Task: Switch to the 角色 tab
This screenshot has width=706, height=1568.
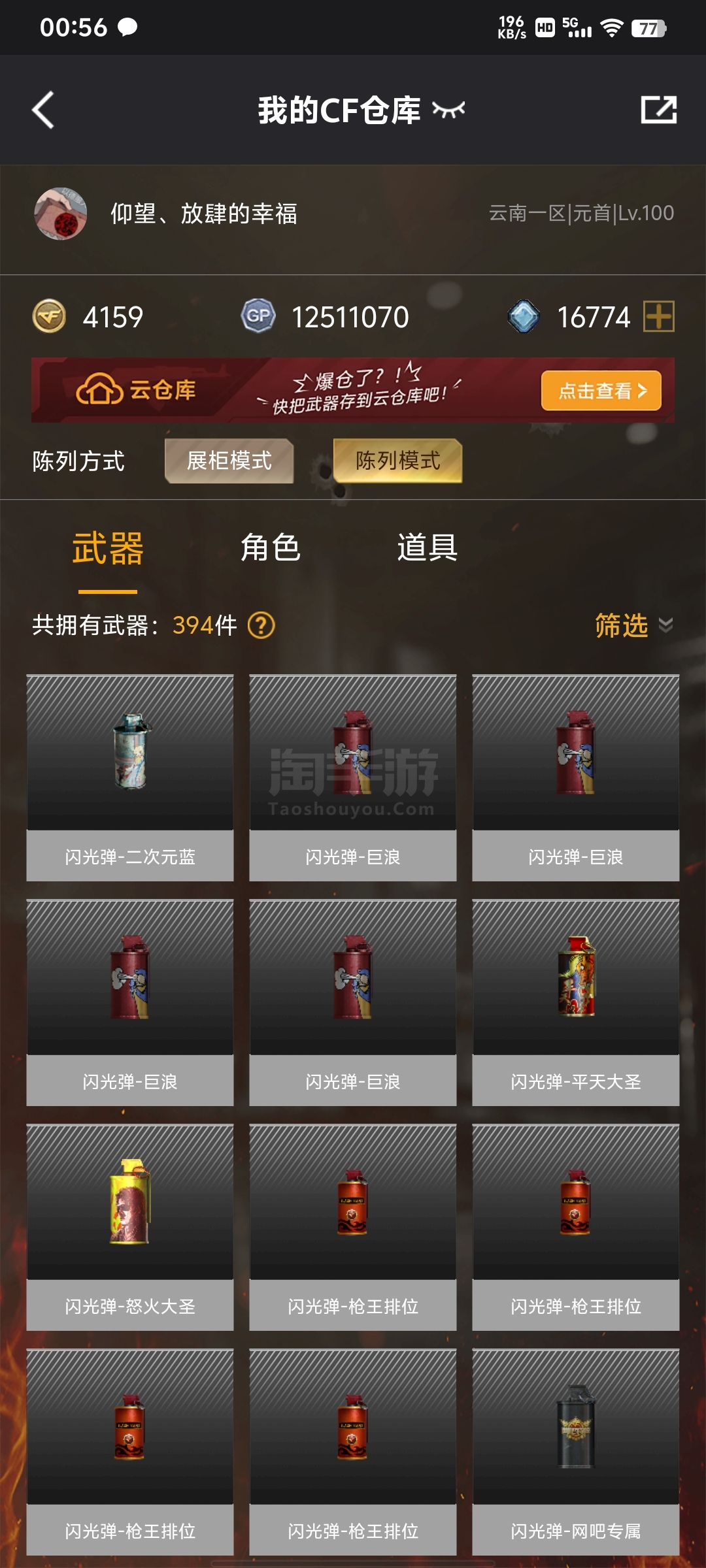Action: click(271, 547)
